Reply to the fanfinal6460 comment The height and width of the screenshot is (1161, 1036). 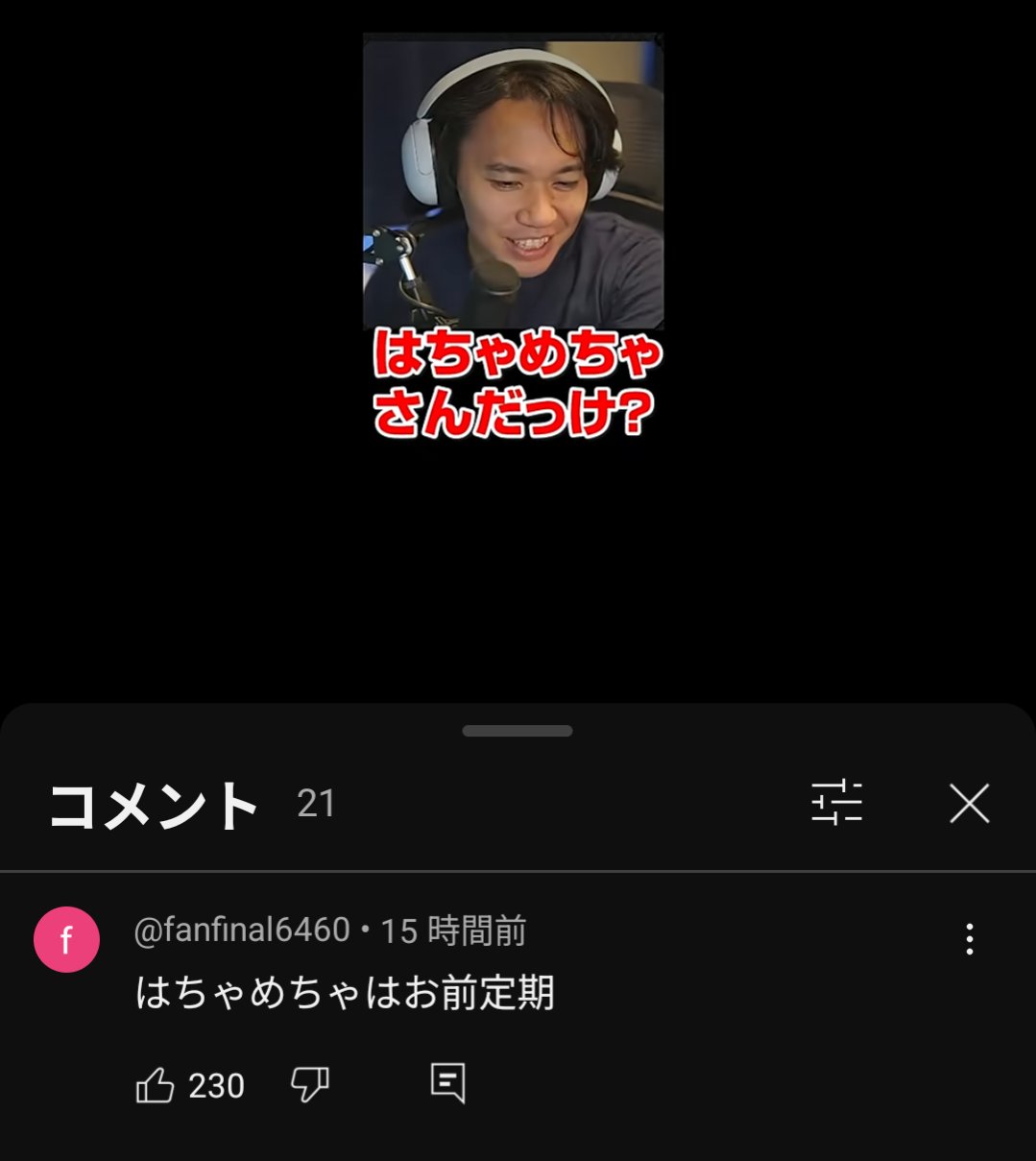tap(447, 1083)
